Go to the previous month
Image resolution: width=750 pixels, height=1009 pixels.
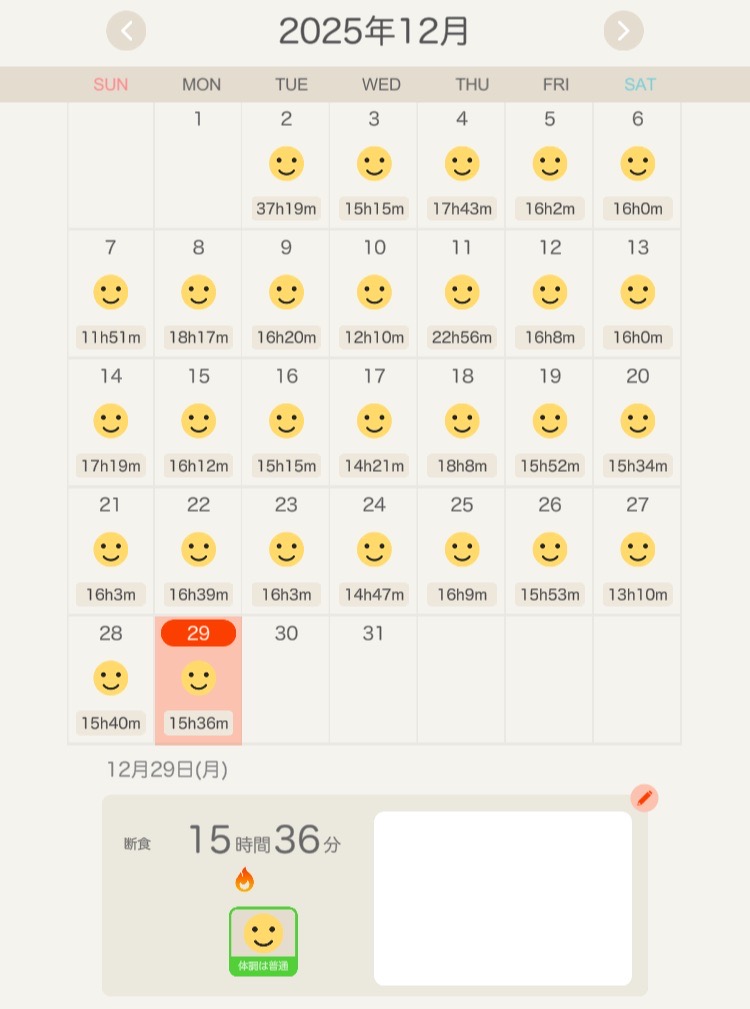126,31
